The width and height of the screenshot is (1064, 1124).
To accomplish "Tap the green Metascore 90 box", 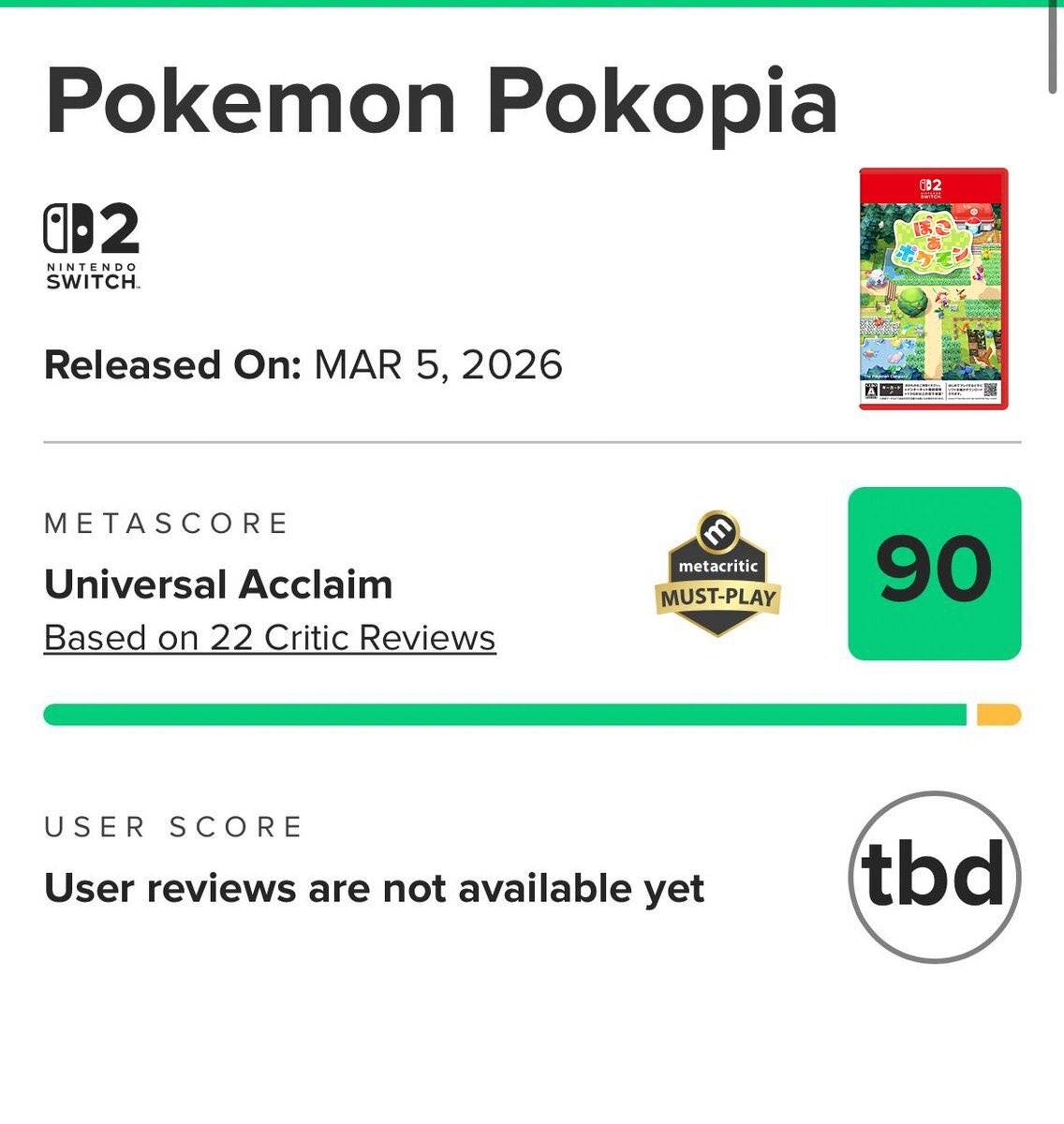I will pos(934,573).
